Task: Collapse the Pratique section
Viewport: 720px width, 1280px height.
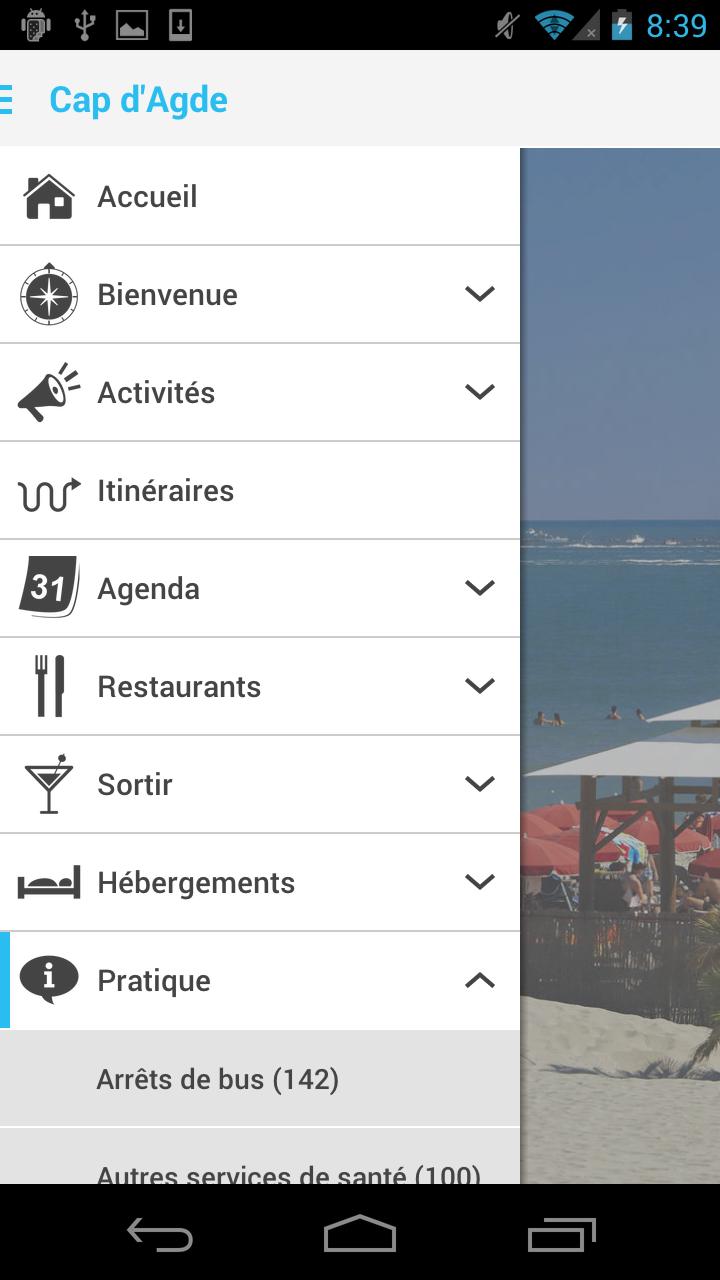Action: click(480, 980)
